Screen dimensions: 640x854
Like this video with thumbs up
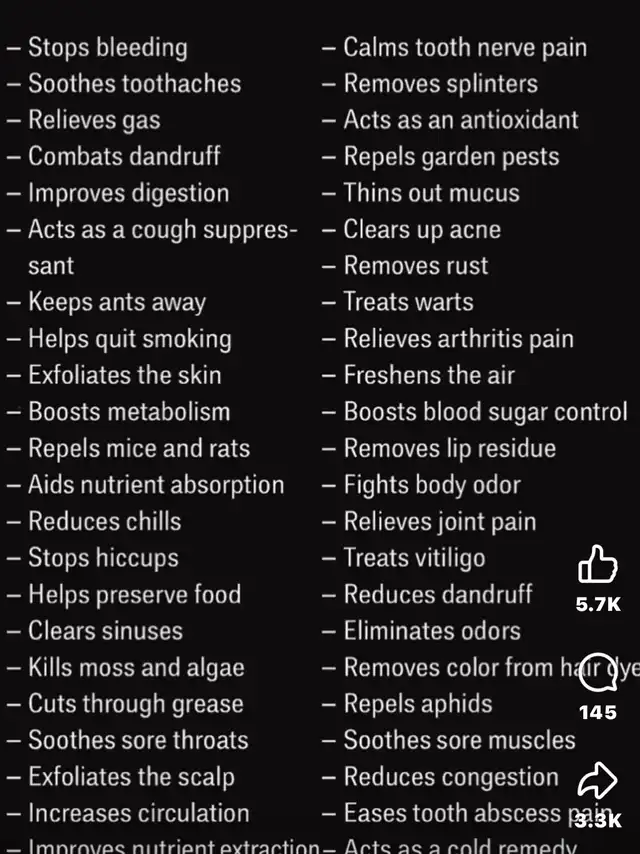click(598, 566)
